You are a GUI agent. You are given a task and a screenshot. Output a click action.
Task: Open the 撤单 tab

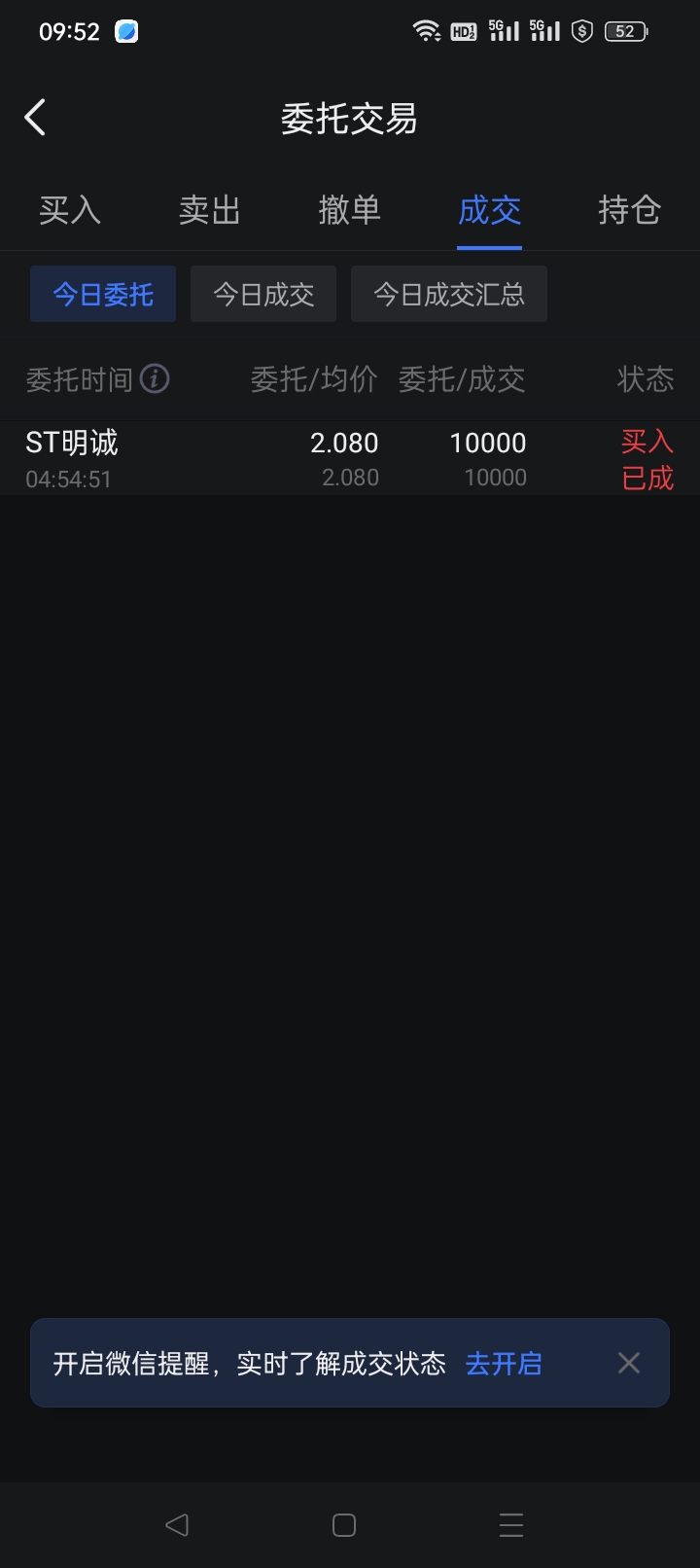point(350,210)
